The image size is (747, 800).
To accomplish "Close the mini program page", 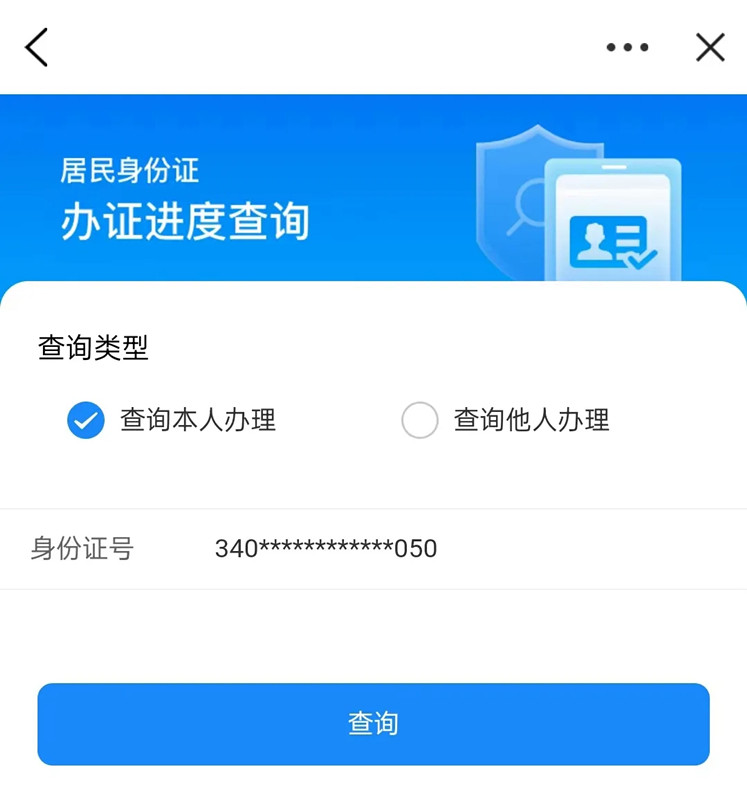I will click(x=710, y=47).
